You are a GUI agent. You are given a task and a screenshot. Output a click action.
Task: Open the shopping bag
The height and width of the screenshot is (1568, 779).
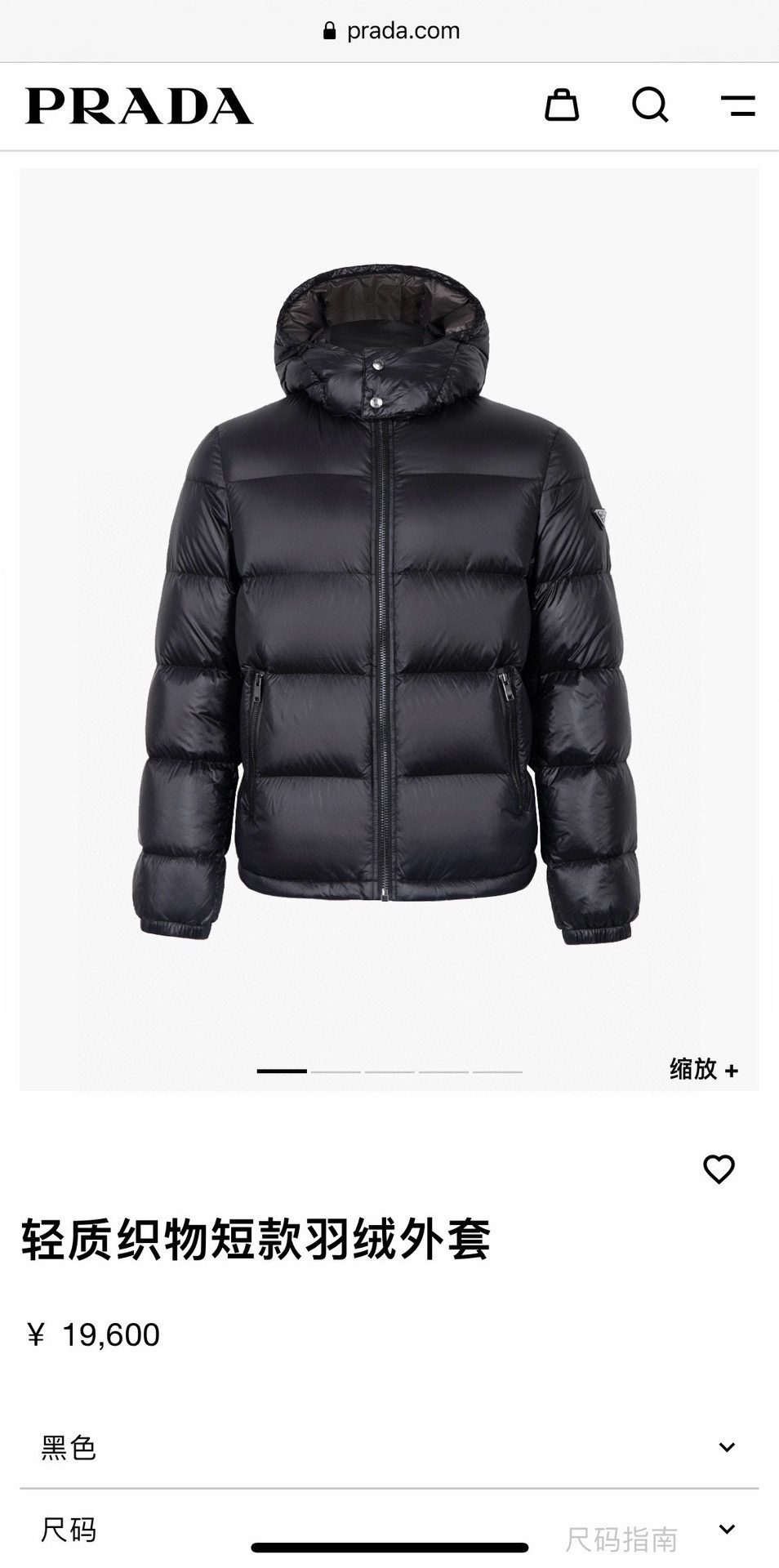[562, 105]
